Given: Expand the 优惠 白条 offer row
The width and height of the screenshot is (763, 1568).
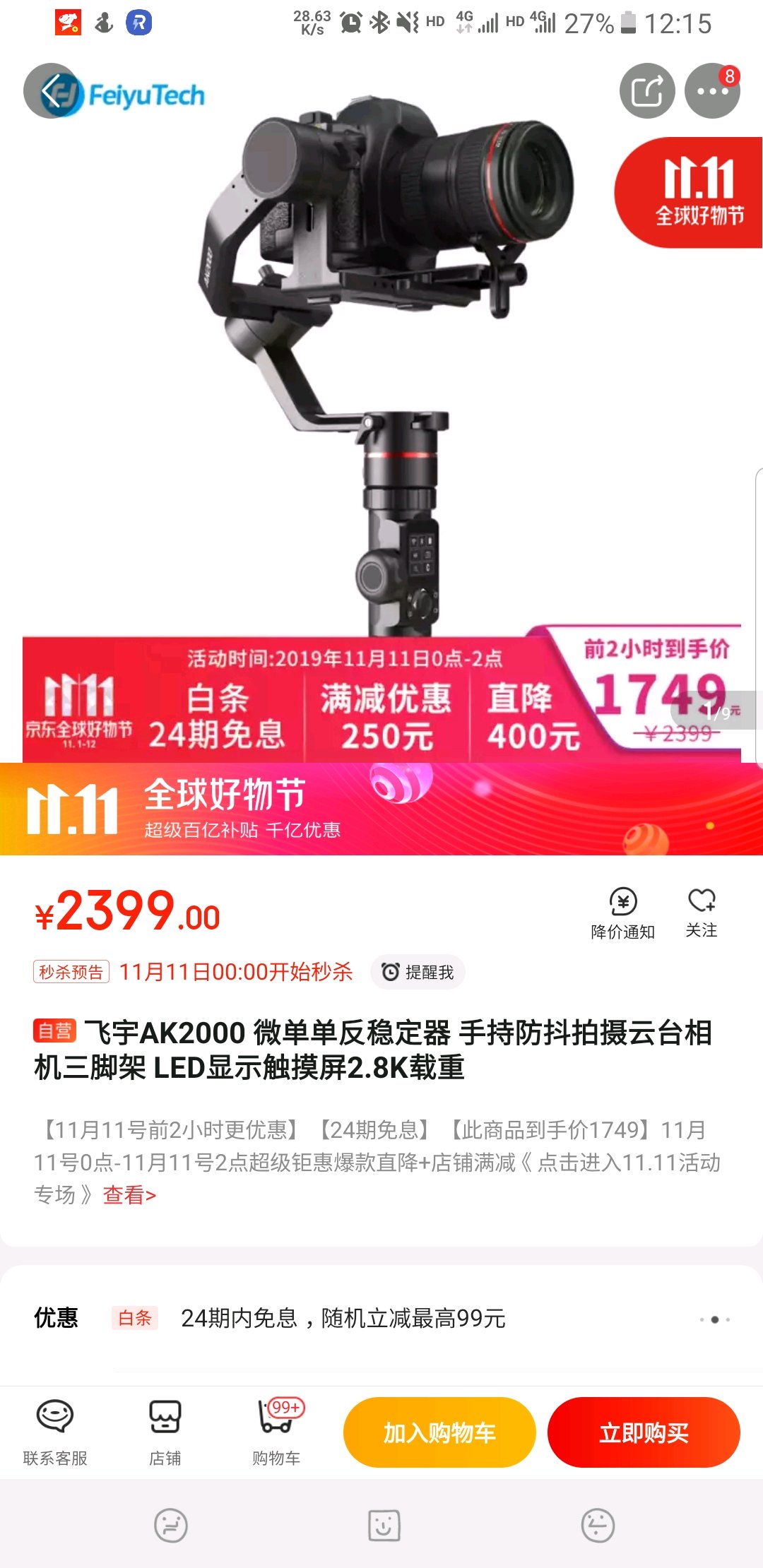Looking at the screenshot, I should [x=381, y=1319].
